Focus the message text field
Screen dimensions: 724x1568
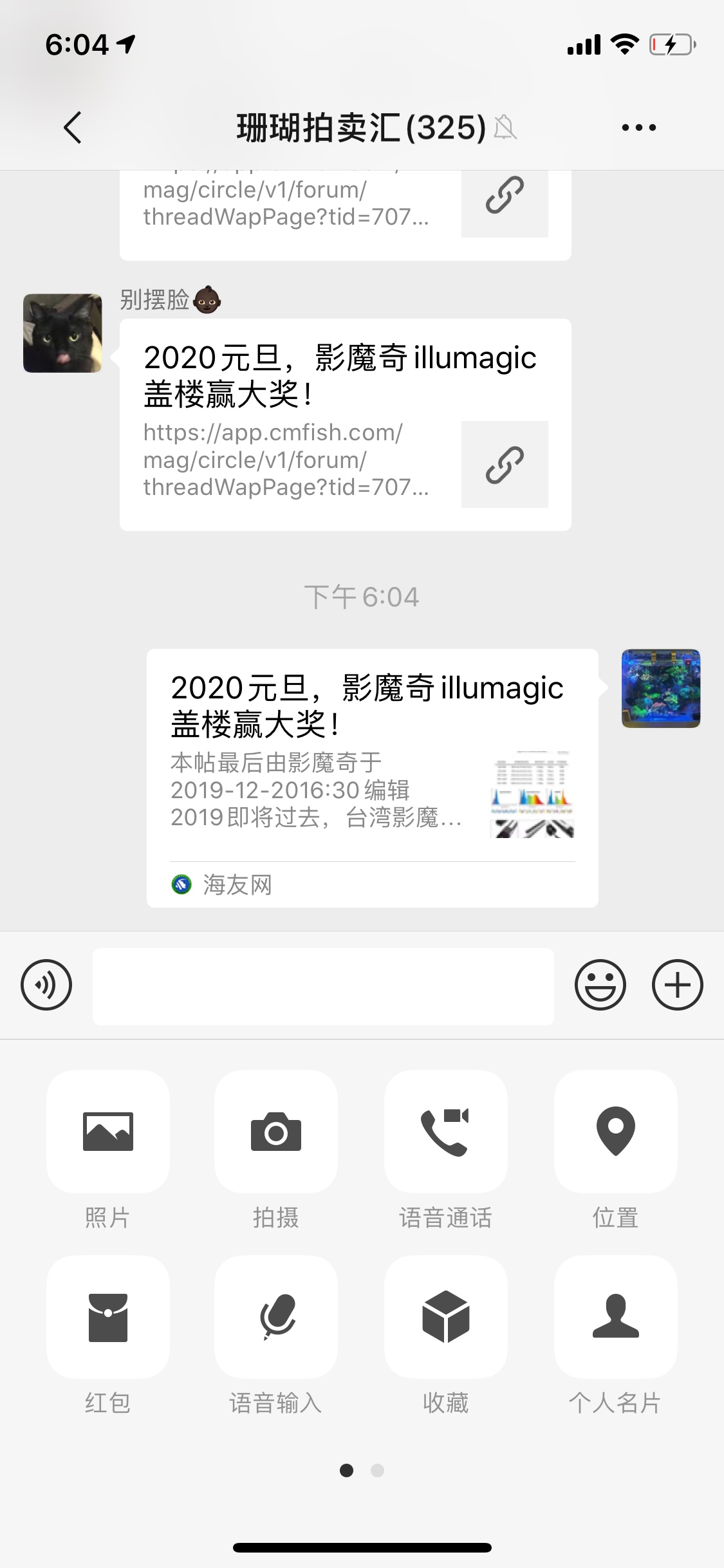(323, 986)
